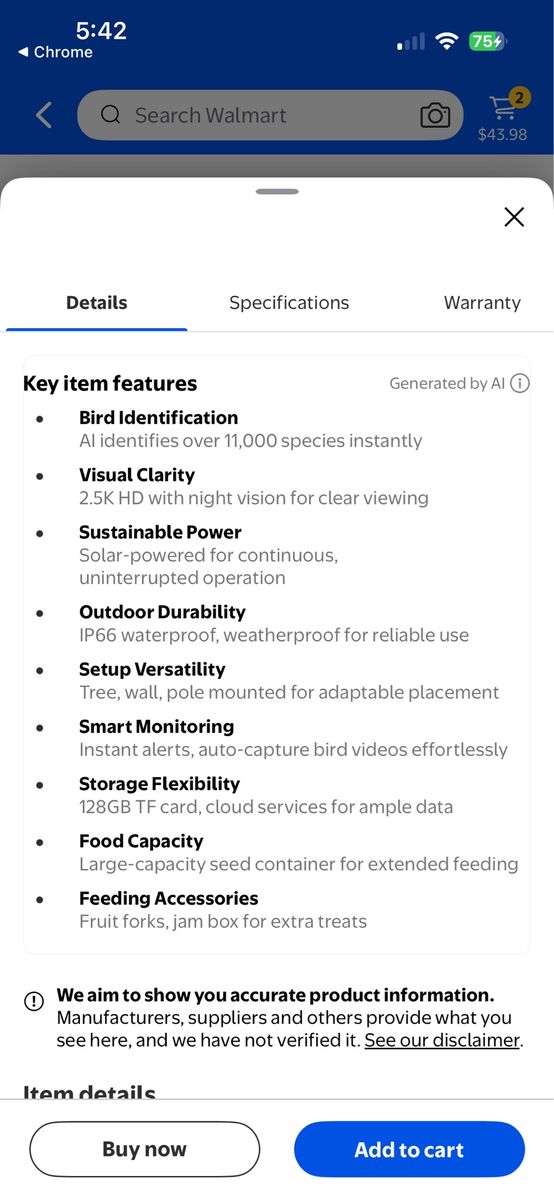This screenshot has width=554, height=1200.
Task: Return to Chrome via the status bar link
Action: click(x=56, y=52)
